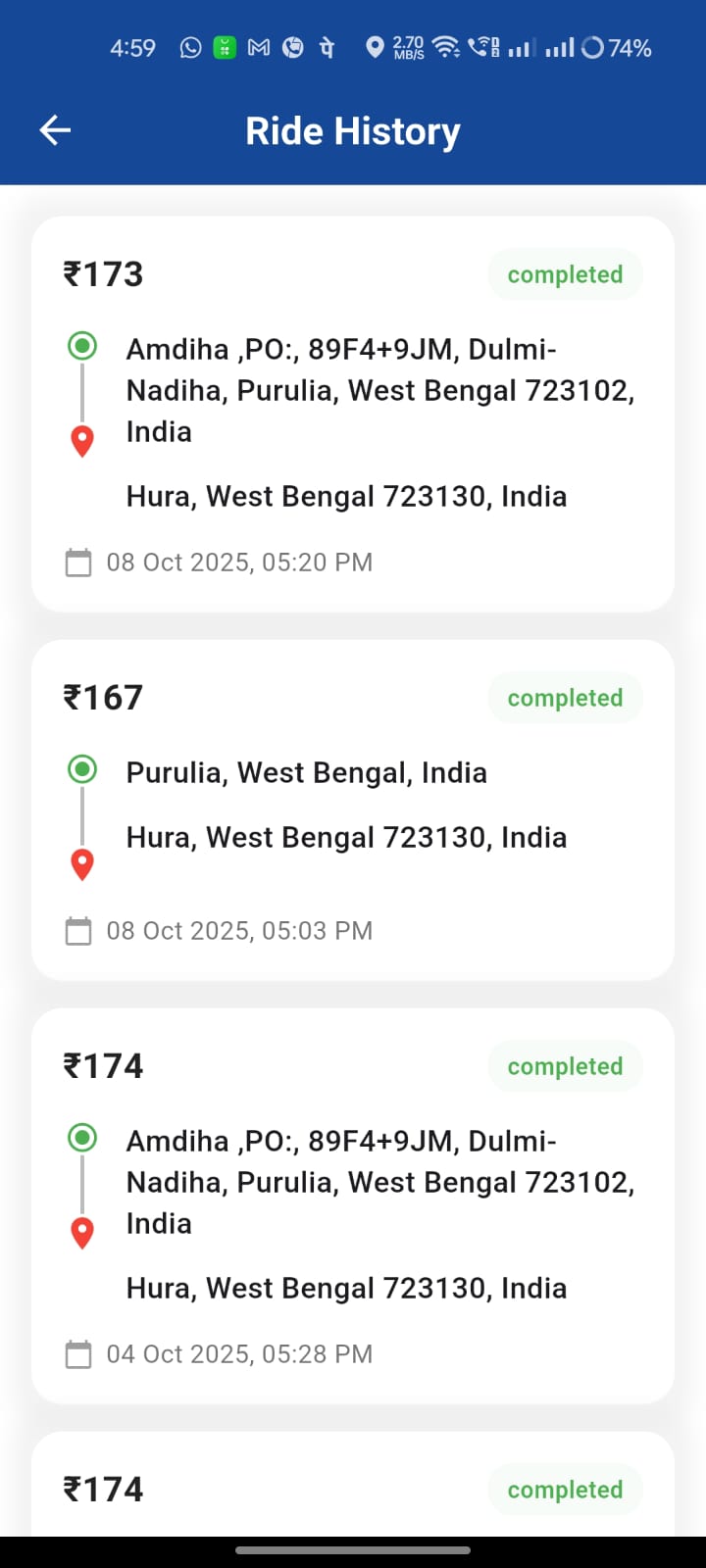Select the Ride History header
The height and width of the screenshot is (1568, 706).
tap(353, 129)
